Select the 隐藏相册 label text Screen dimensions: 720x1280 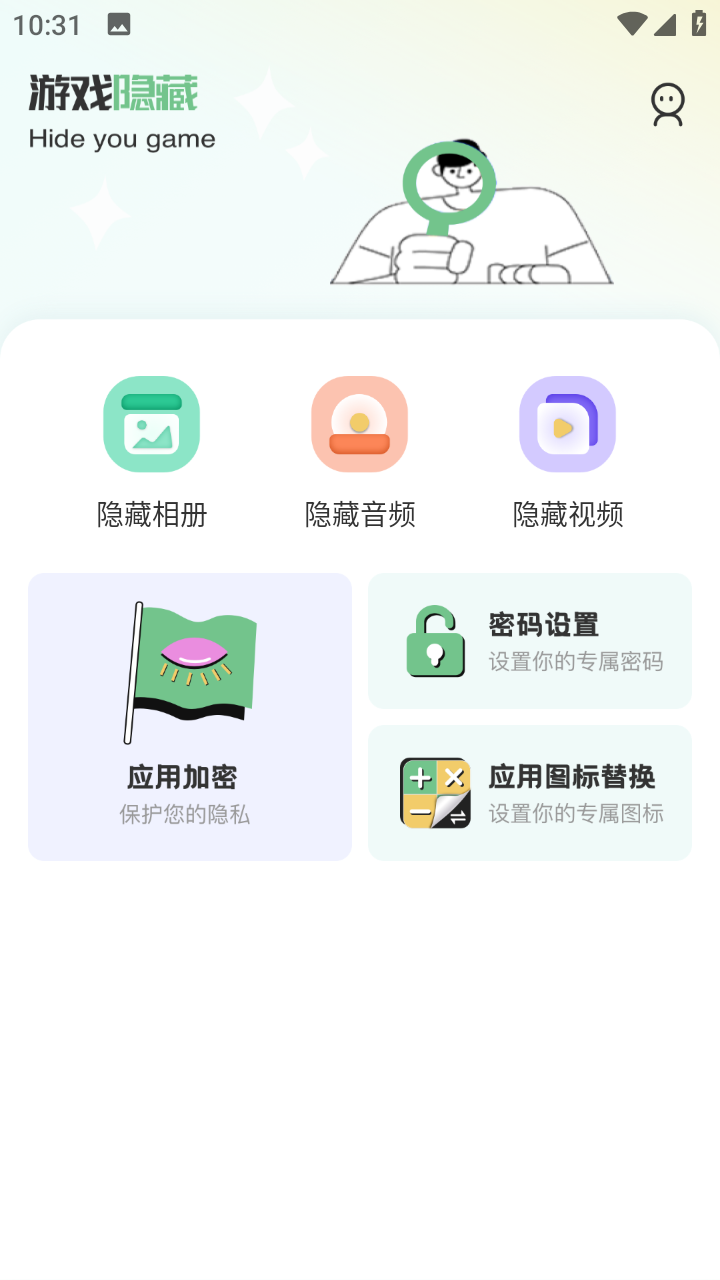[x=151, y=514]
